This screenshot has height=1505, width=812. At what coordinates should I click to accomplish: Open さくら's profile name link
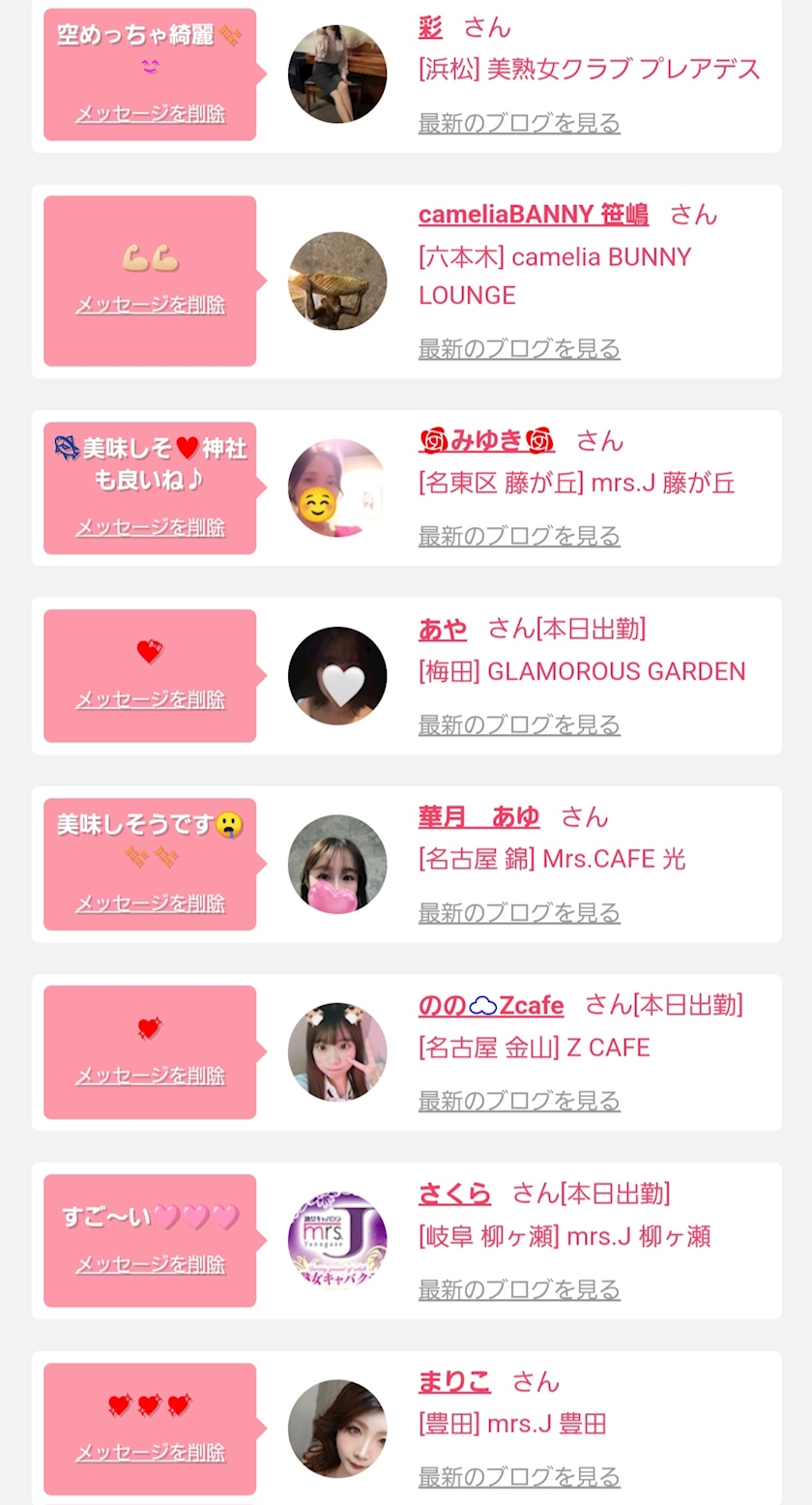pos(454,1194)
